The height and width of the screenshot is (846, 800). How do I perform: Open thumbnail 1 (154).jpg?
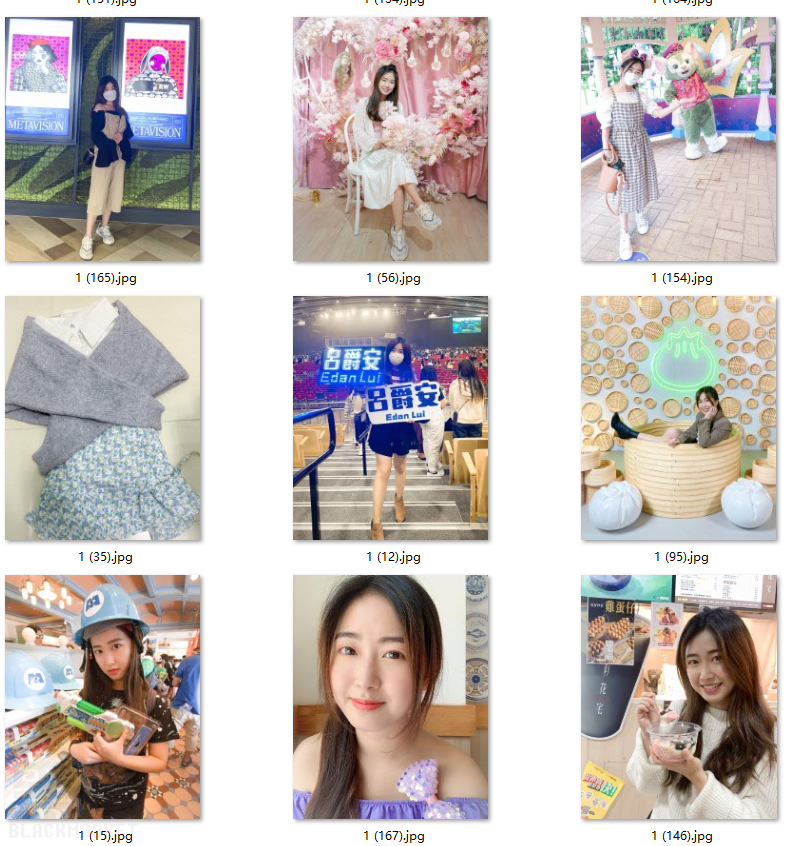(679, 140)
